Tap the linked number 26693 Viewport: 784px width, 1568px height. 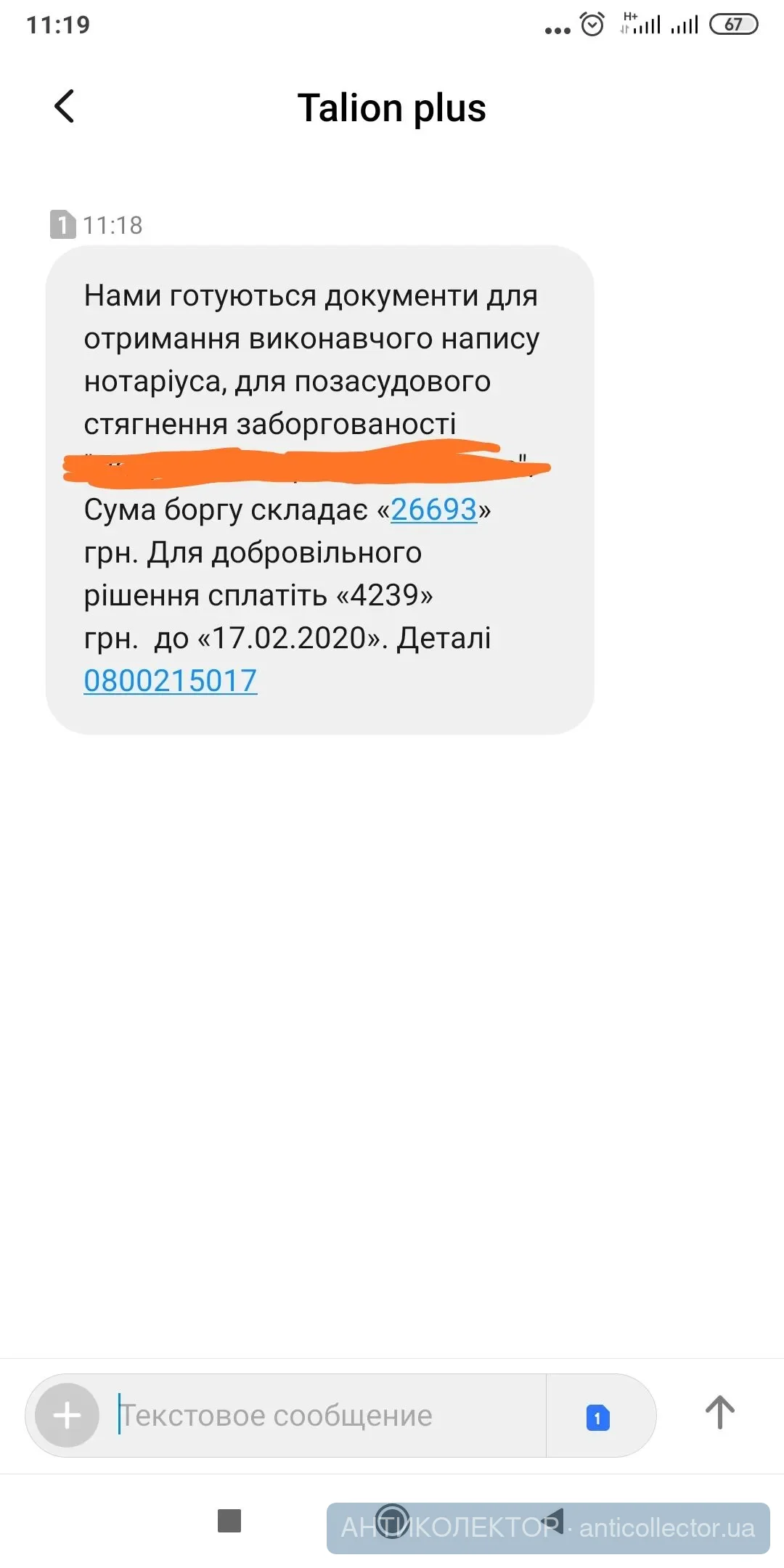tap(433, 510)
